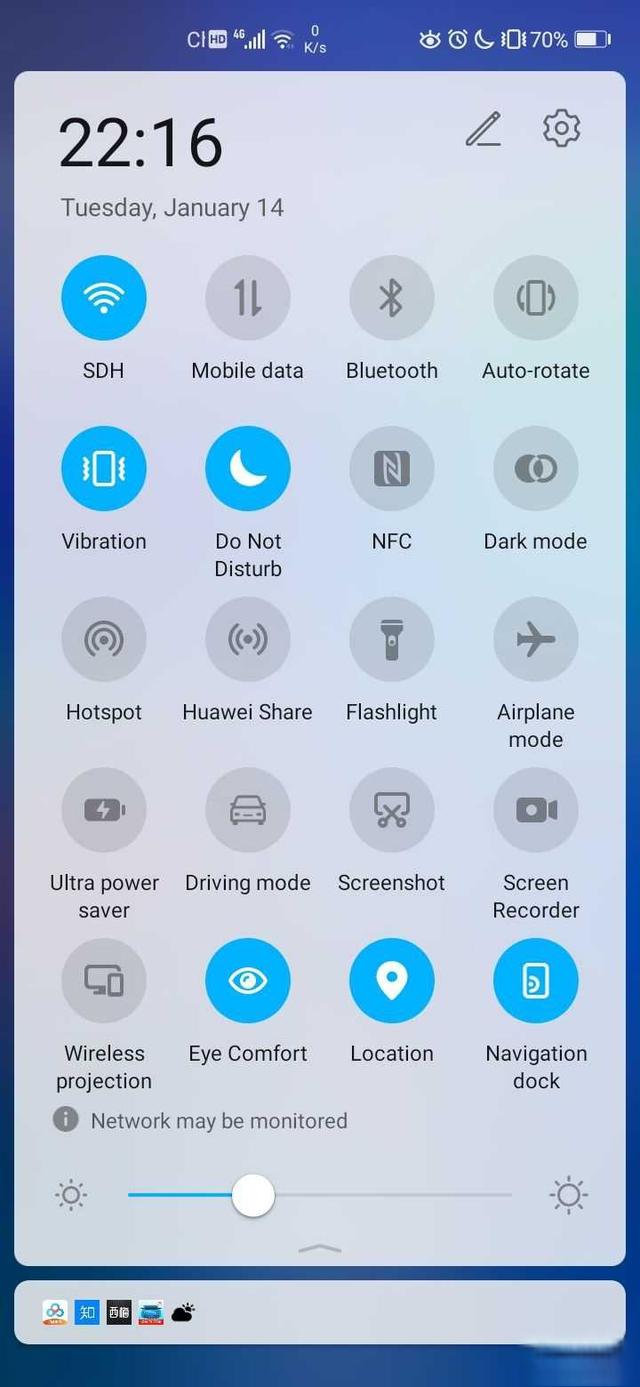Image resolution: width=640 pixels, height=1387 pixels.
Task: Open the settings gear
Action: tap(561, 129)
